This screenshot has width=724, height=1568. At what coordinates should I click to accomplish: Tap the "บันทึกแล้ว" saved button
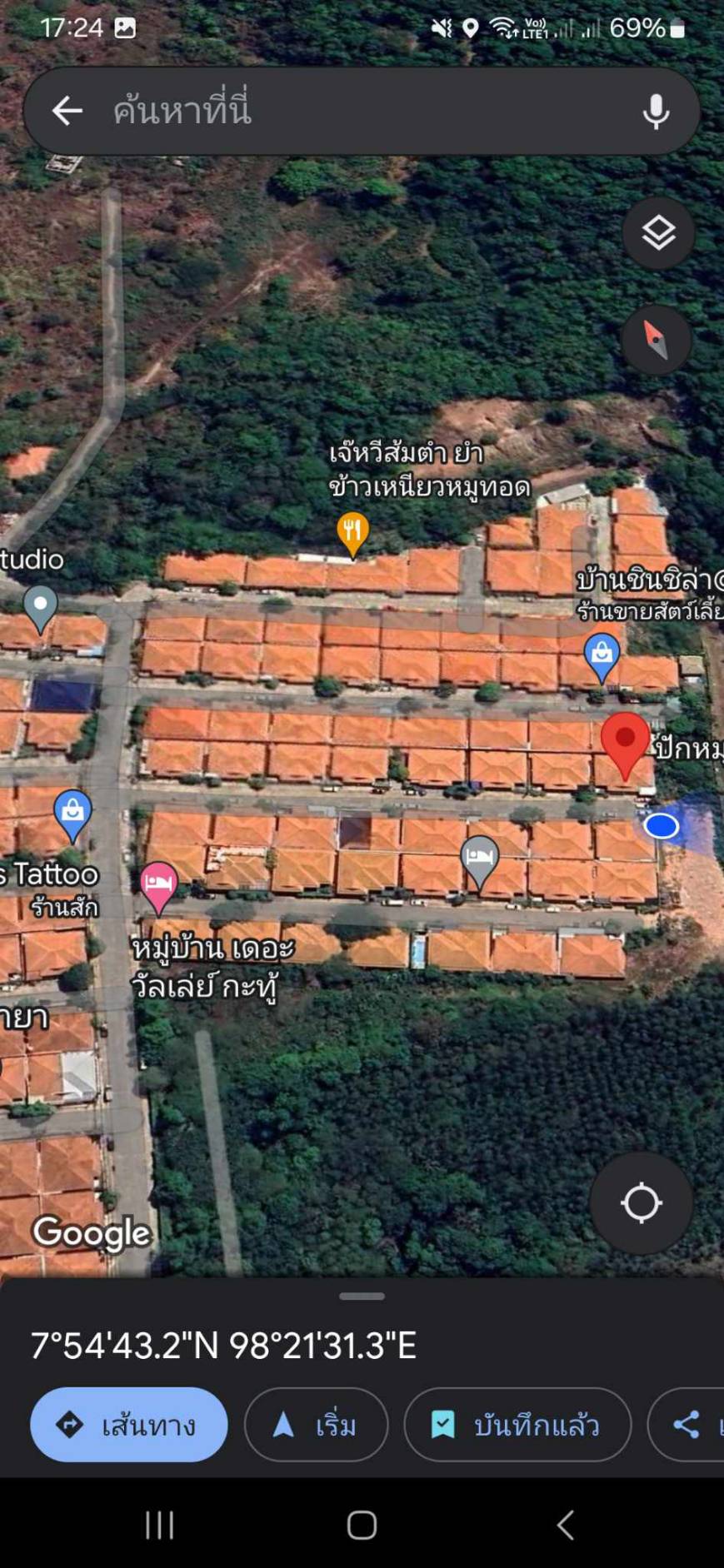(x=517, y=1425)
